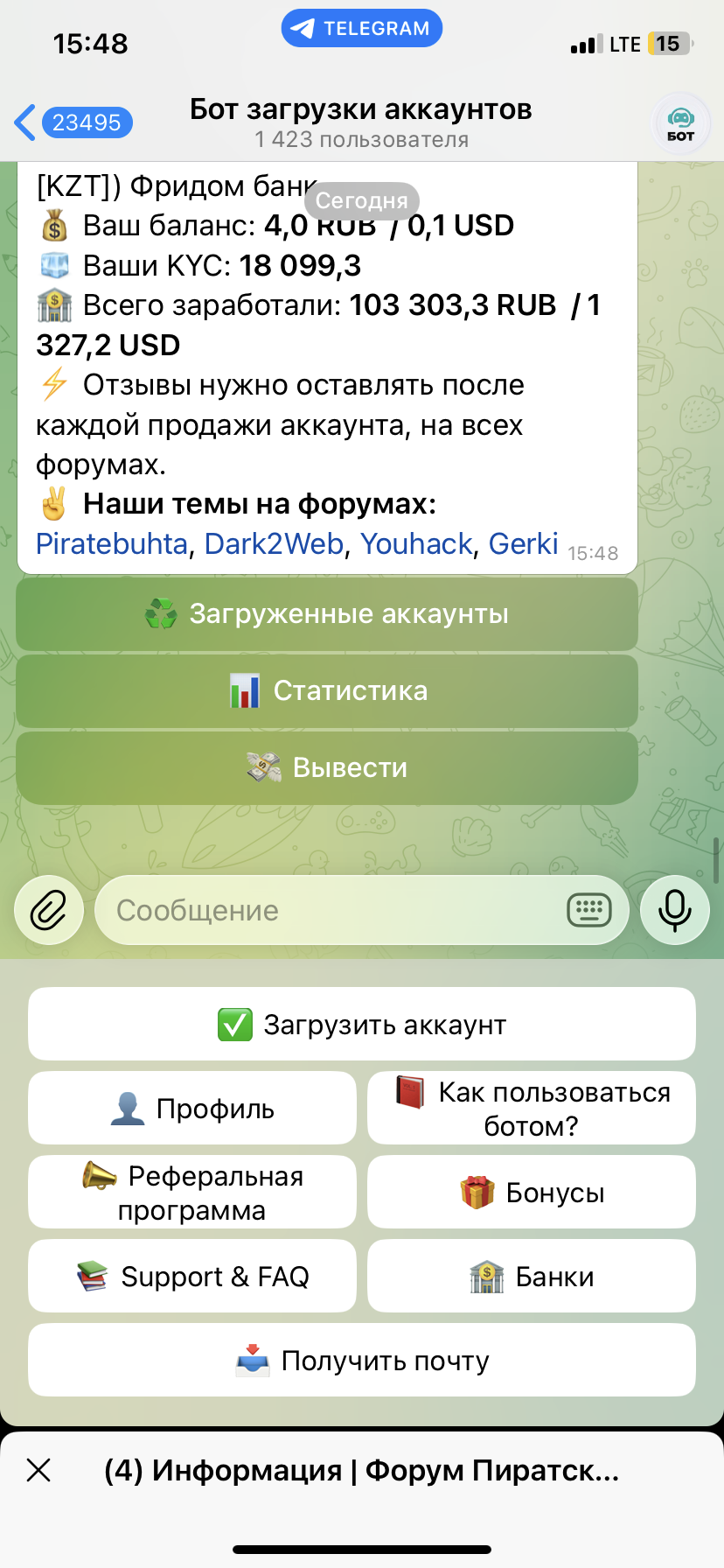The height and width of the screenshot is (1568, 724).
Task: Open Статистика inline button
Action: tap(327, 691)
